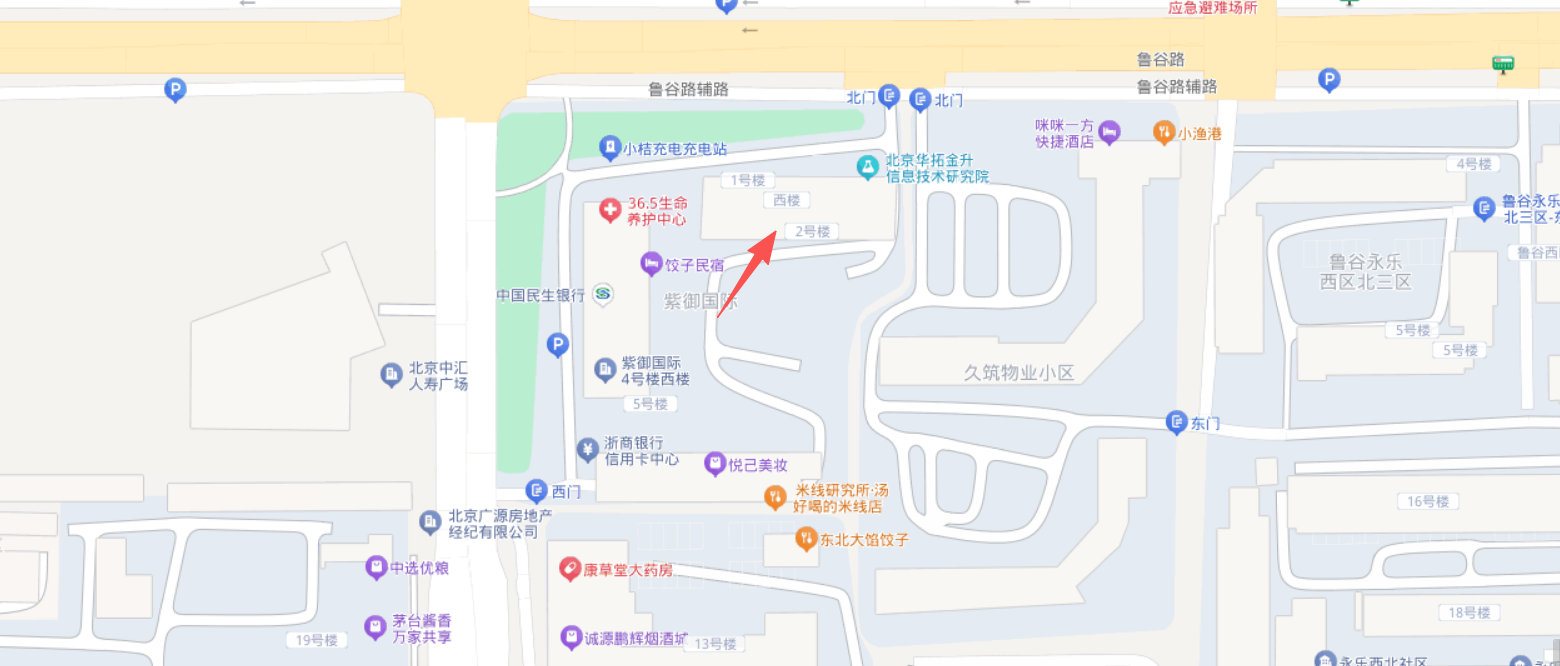The image size is (1560, 666).
Task: Open the 悦己美妆 shop marker
Action: coord(715,464)
